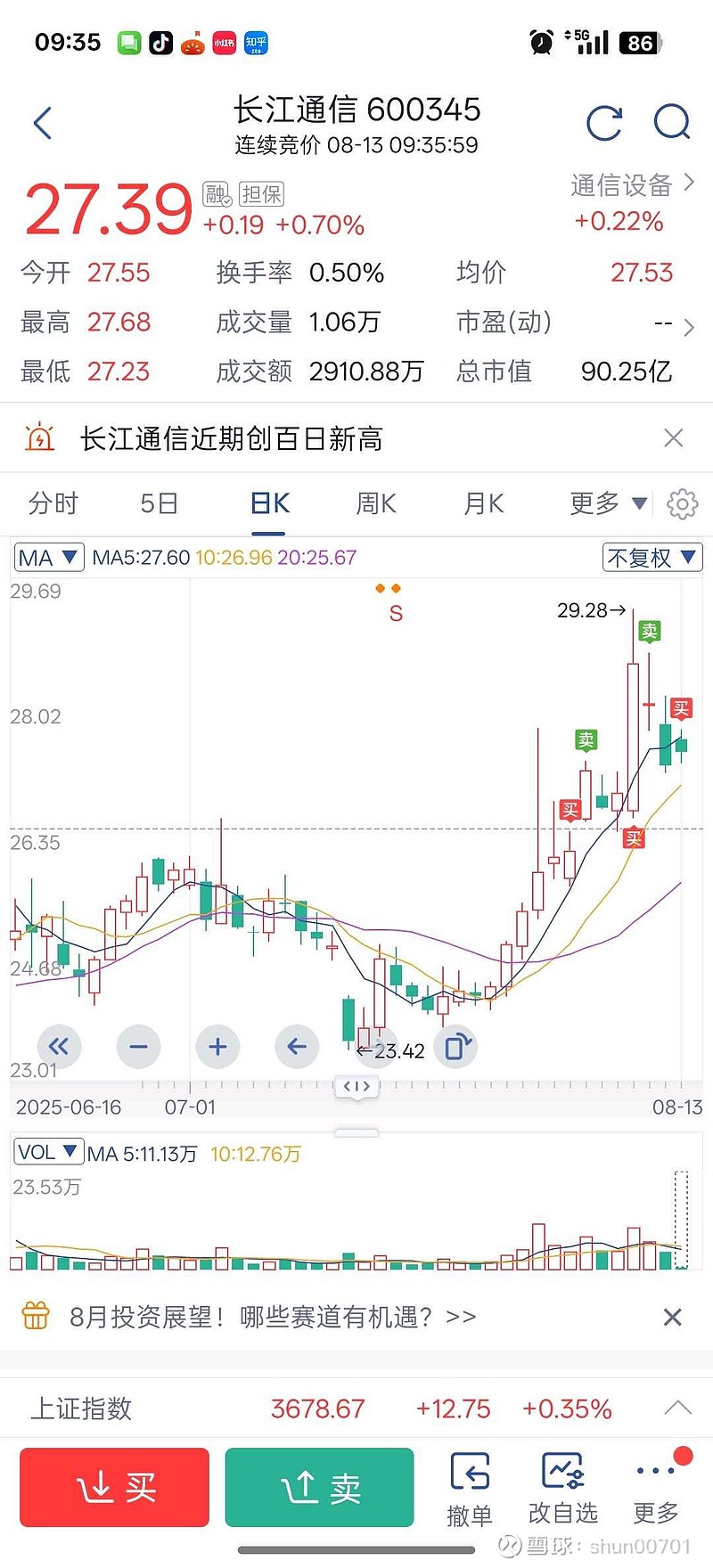Open the 8月投资展望 promotion link
Screen dimensions: 713x1568
pos(267,1317)
